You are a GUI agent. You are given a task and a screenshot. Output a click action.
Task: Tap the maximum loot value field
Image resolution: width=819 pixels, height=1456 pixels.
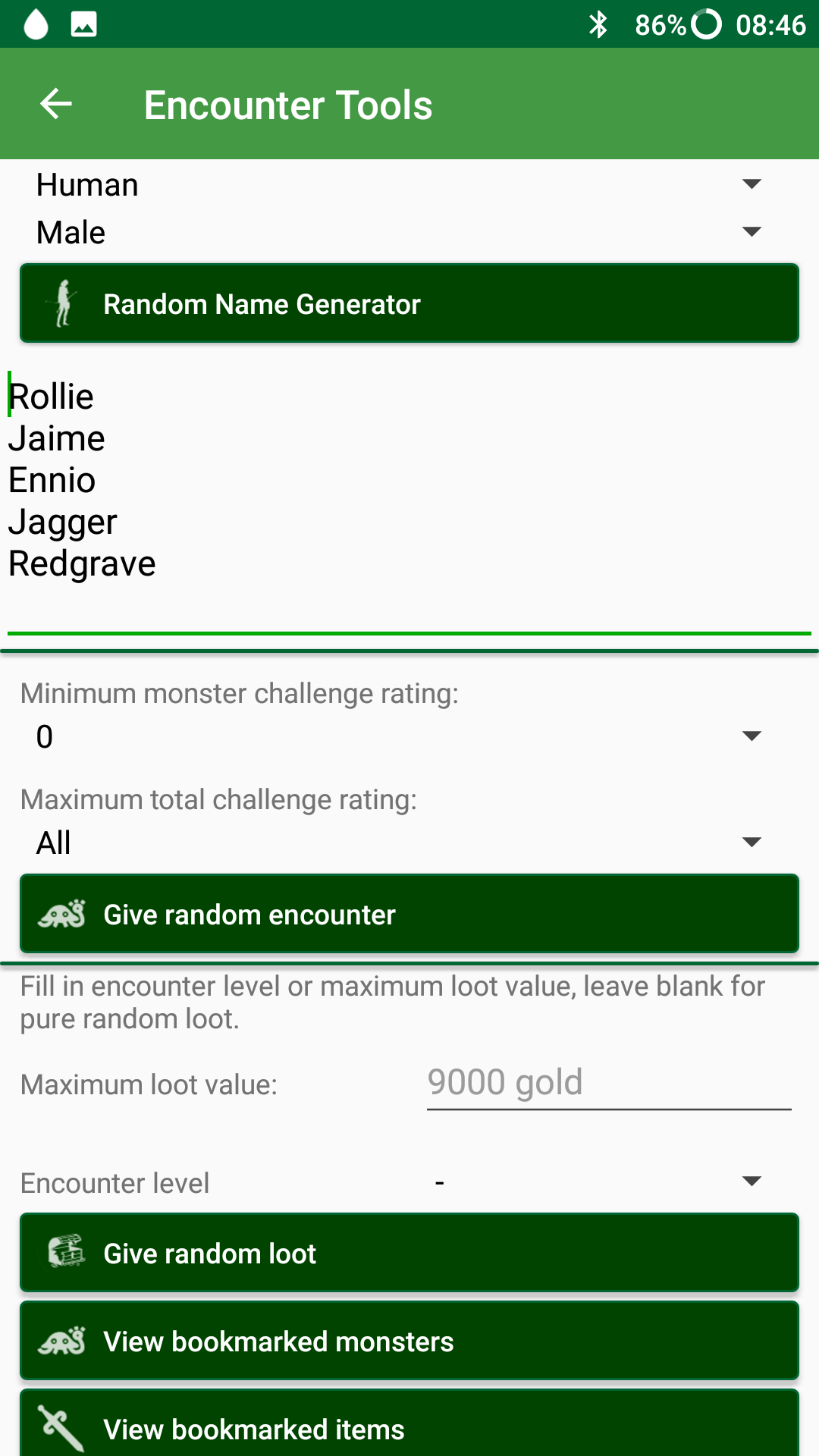coord(608,1083)
